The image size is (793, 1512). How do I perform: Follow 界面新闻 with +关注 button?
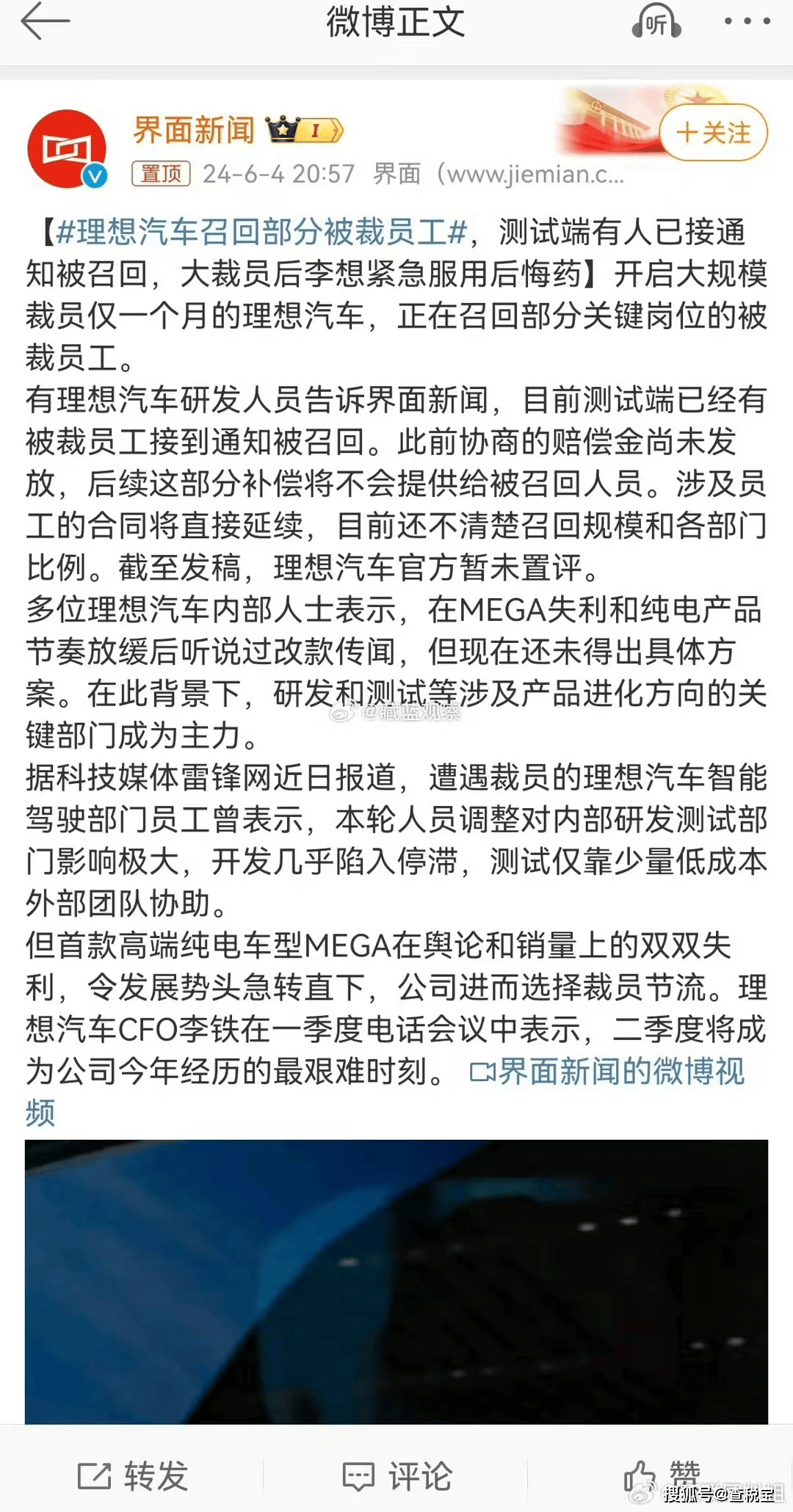point(713,133)
